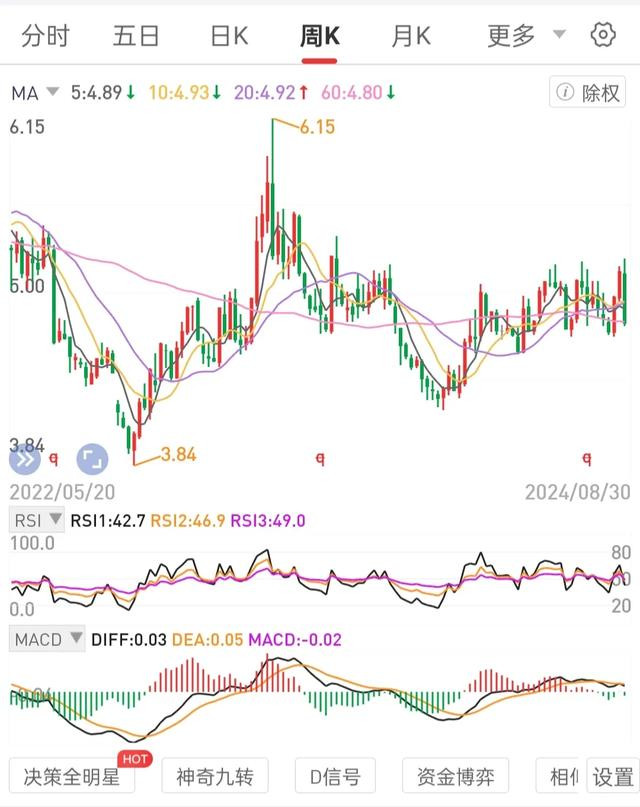
Task: Expand the 更多 period dropdown
Action: coord(526,36)
